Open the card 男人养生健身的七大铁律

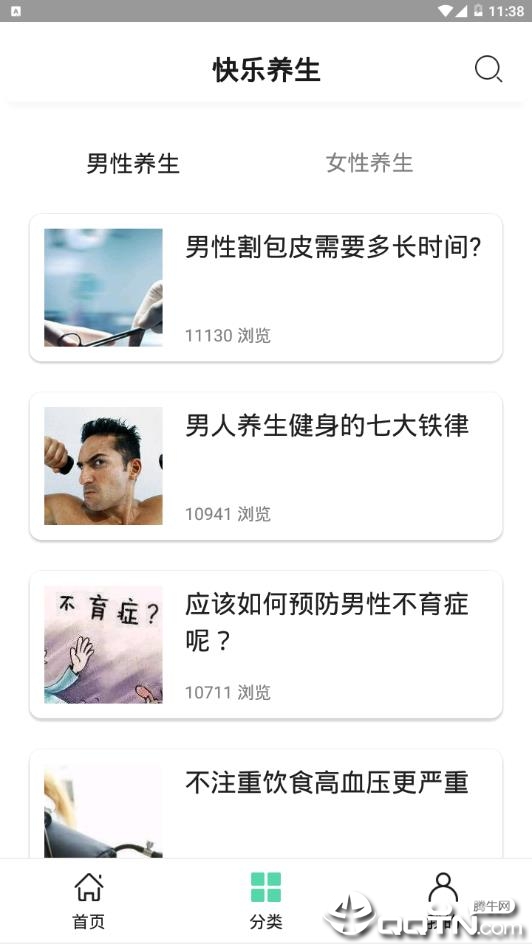tap(266, 466)
